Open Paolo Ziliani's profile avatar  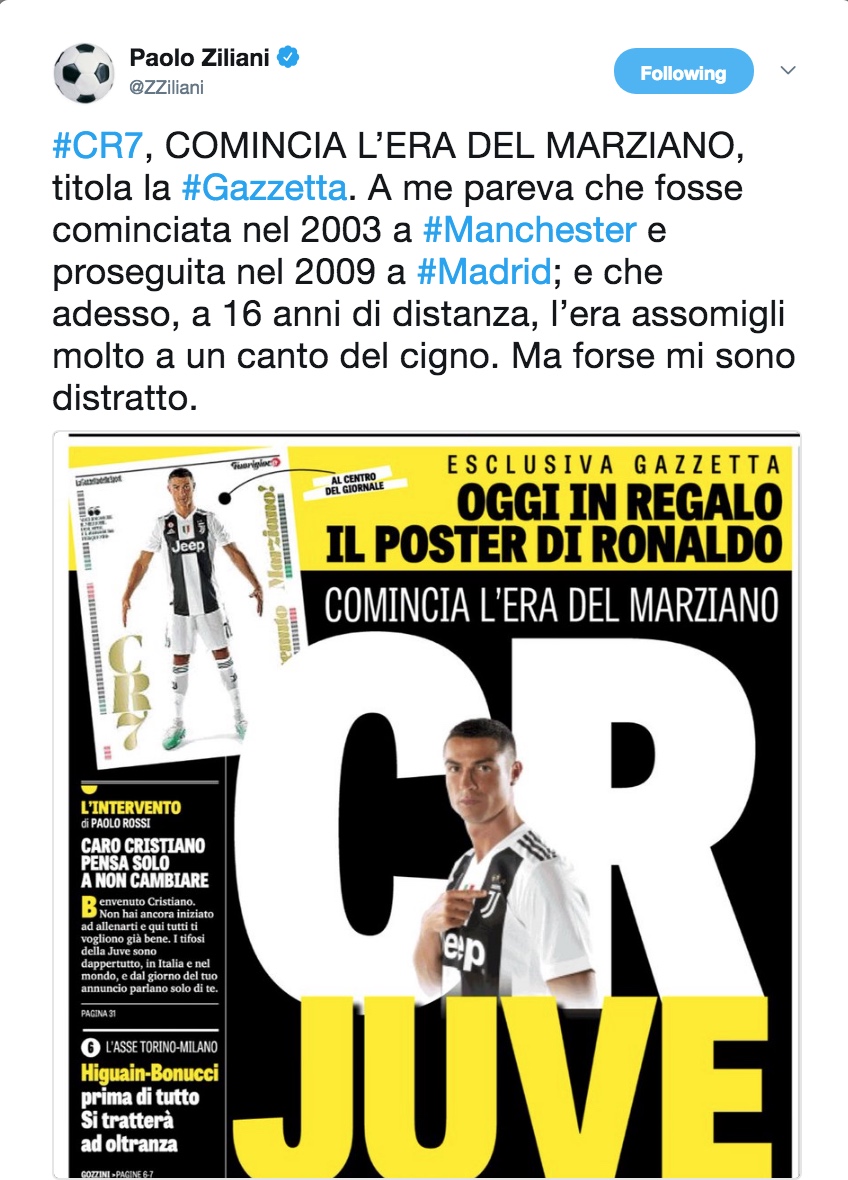tap(83, 73)
